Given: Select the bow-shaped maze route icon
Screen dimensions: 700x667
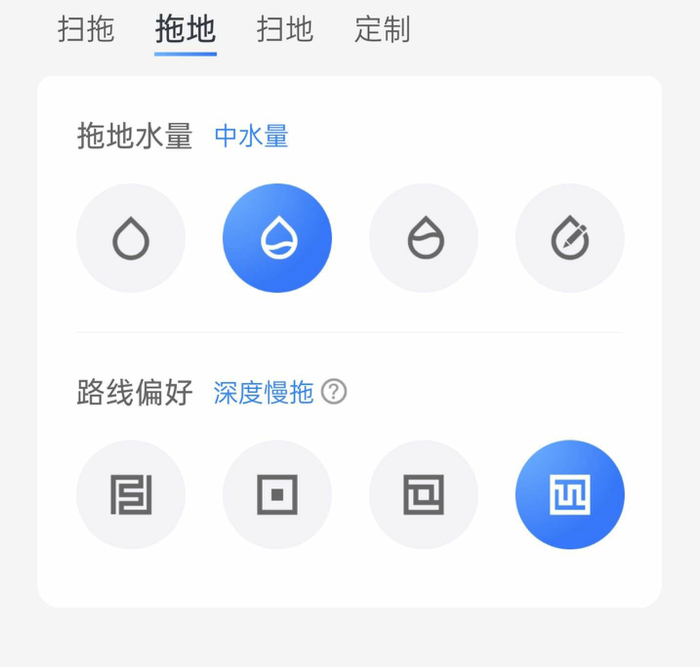Looking at the screenshot, I should pyautogui.click(x=131, y=495).
